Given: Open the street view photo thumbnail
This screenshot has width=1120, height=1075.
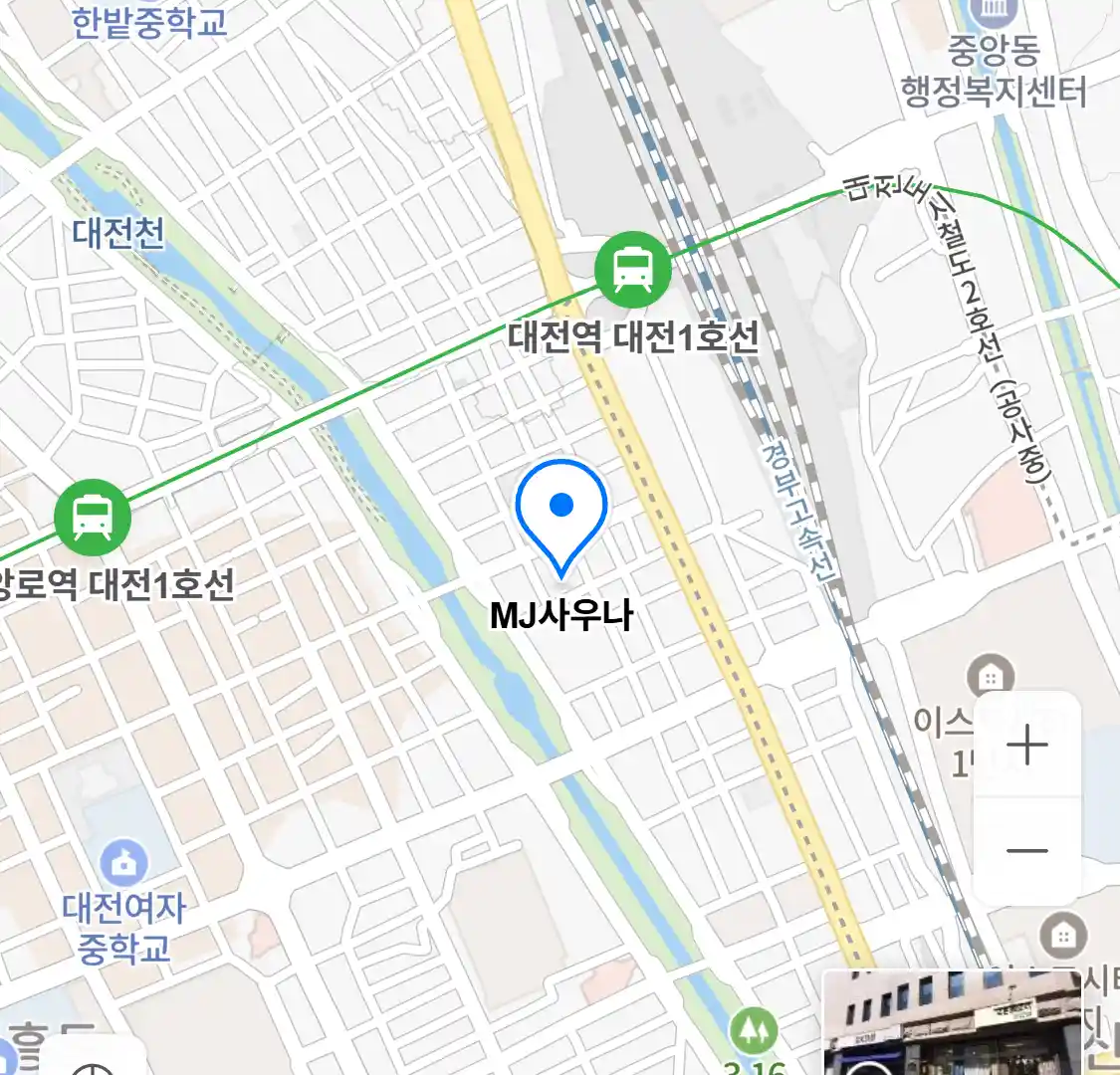Looking at the screenshot, I should click(953, 1023).
